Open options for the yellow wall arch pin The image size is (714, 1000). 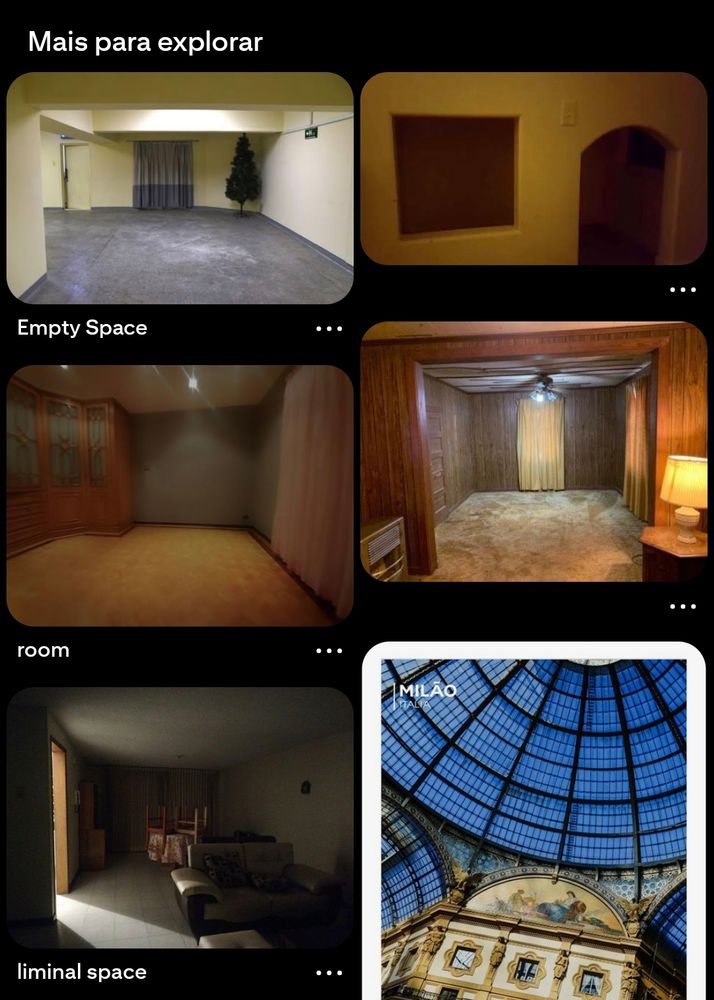[682, 290]
